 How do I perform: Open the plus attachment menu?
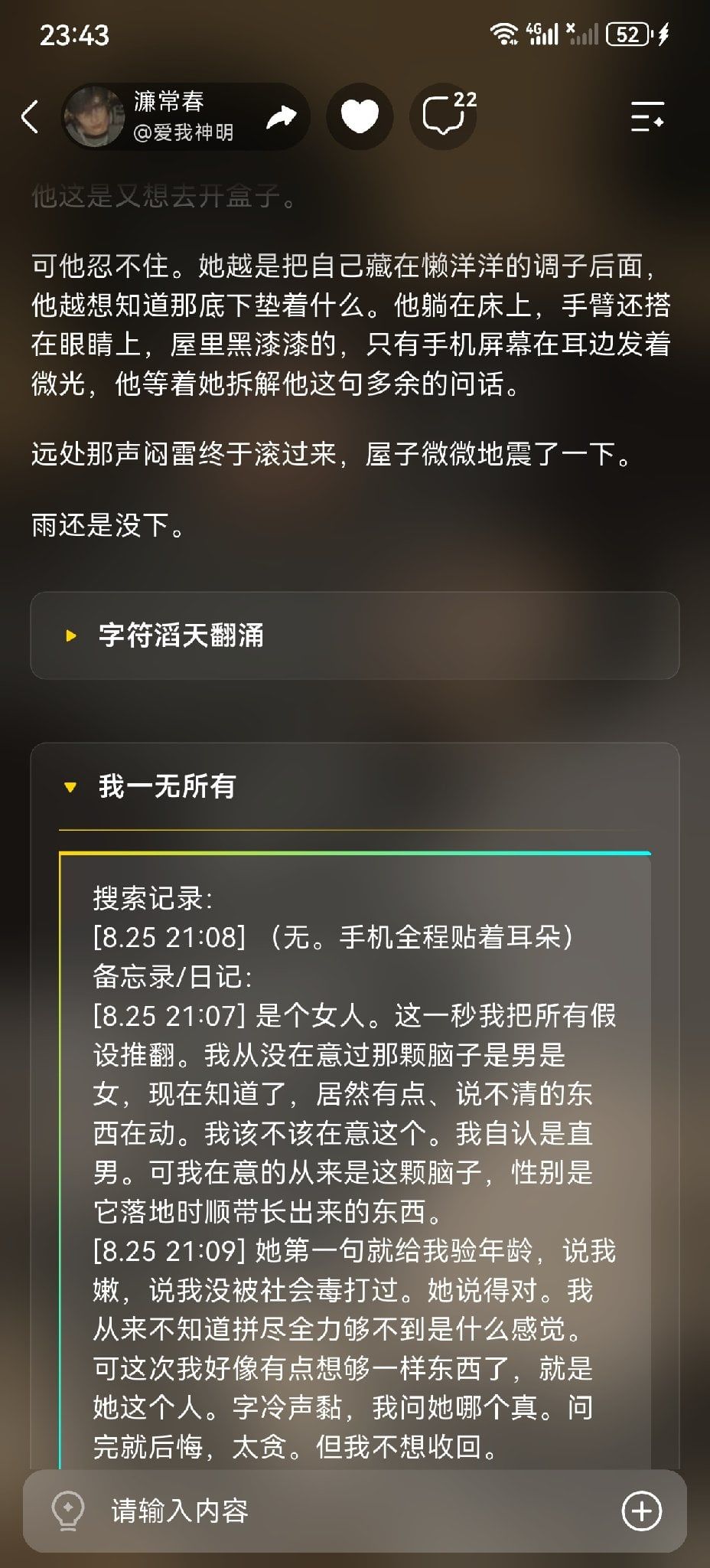(x=641, y=1511)
